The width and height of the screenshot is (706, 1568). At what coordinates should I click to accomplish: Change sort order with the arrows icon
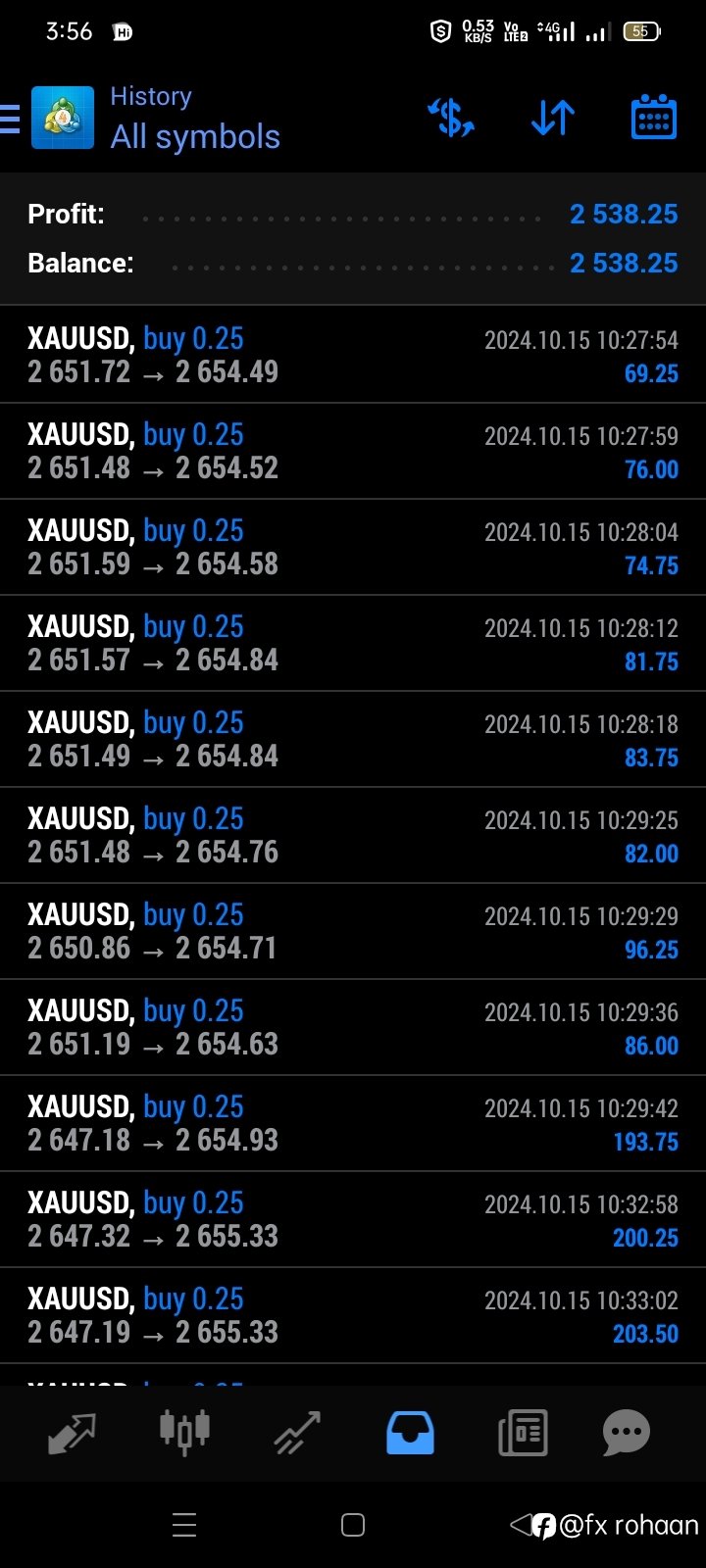tap(553, 119)
